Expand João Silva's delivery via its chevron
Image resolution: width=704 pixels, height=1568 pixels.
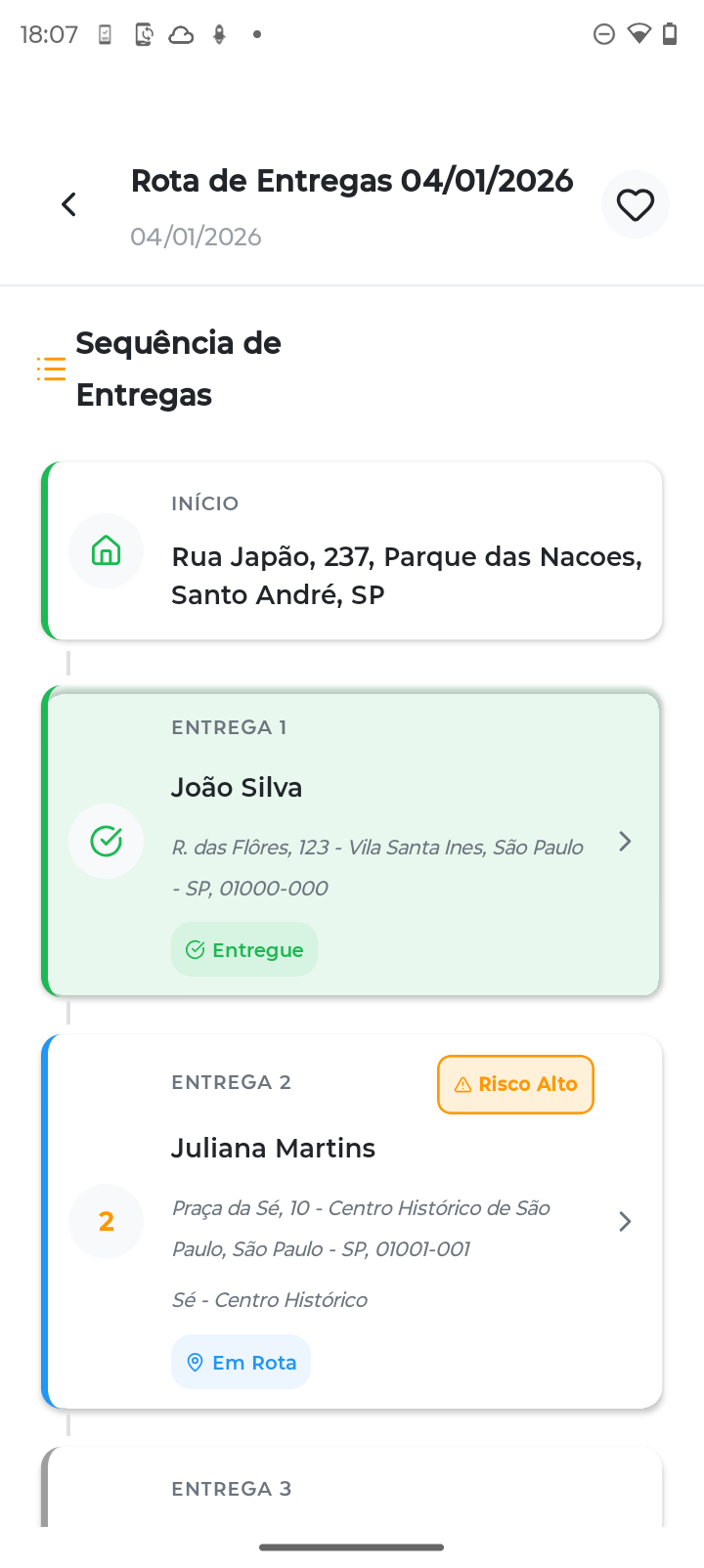[624, 841]
